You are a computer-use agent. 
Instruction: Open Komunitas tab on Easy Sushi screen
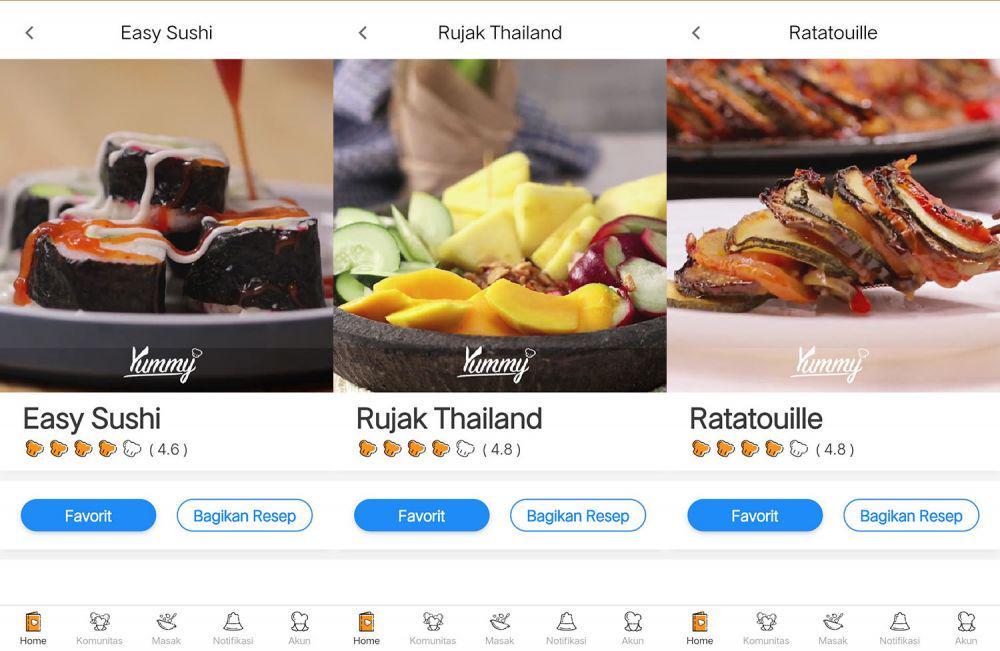(x=99, y=628)
